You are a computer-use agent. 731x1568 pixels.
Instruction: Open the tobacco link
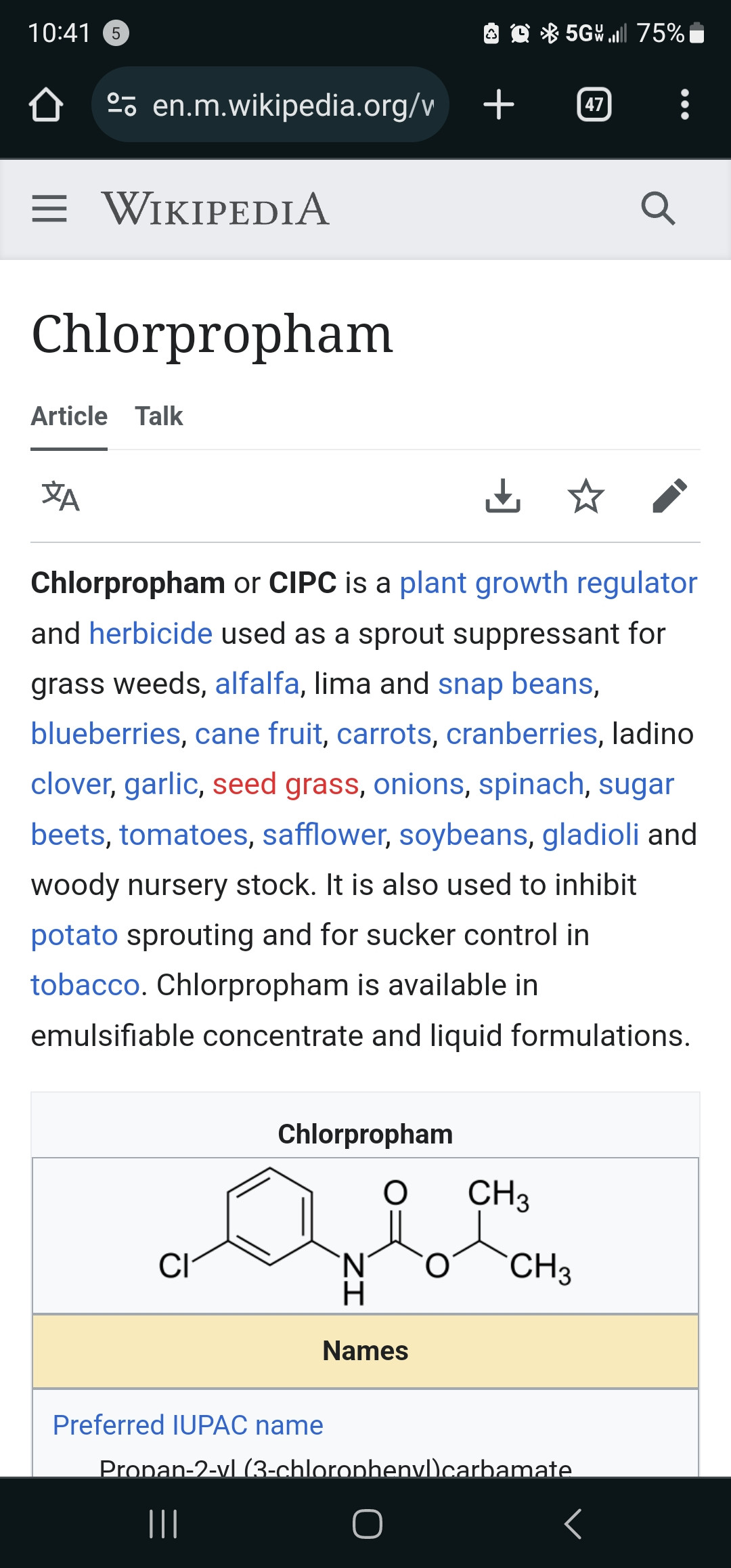[x=85, y=985]
